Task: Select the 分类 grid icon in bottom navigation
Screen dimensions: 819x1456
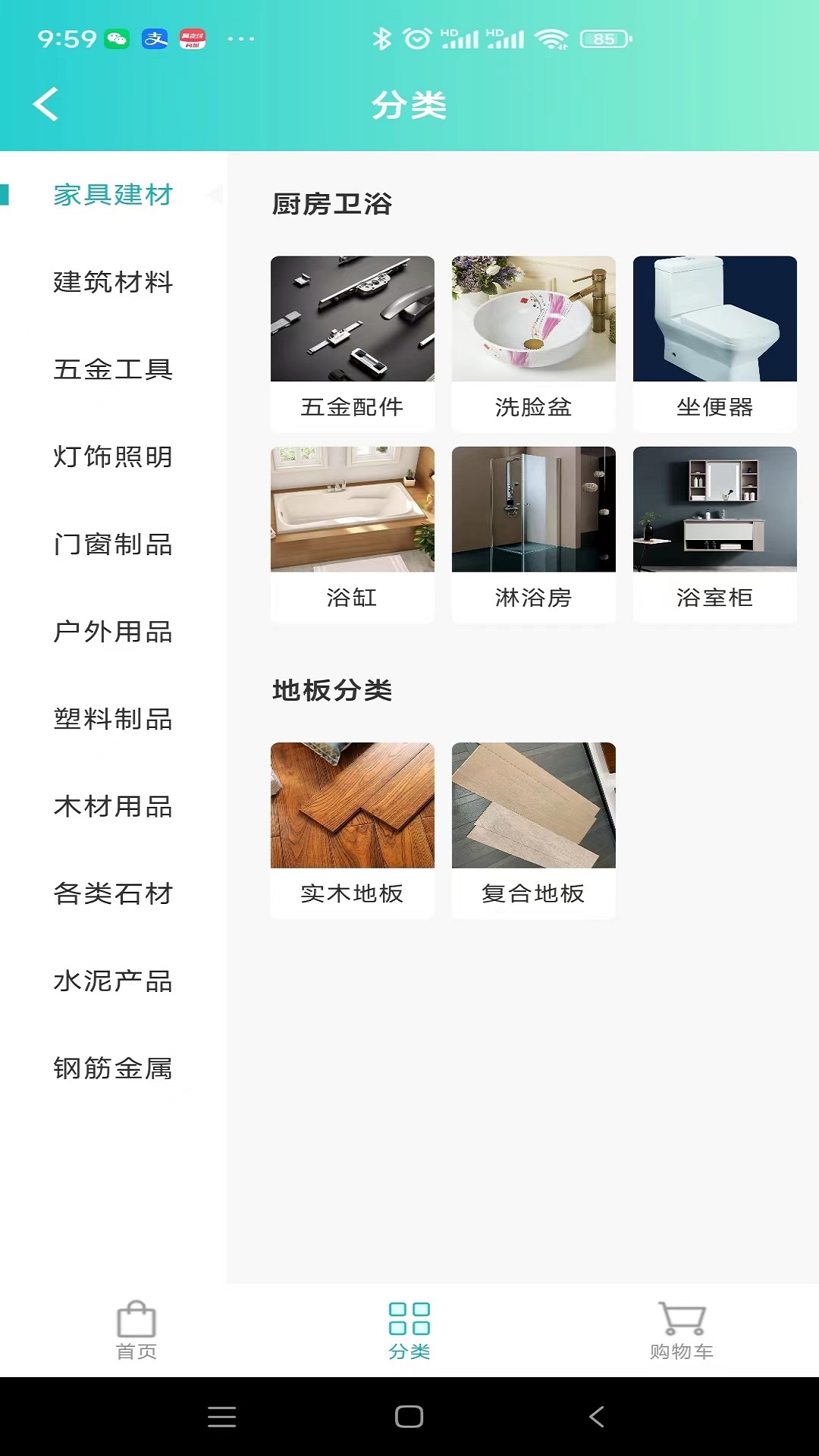Action: pos(409,1342)
